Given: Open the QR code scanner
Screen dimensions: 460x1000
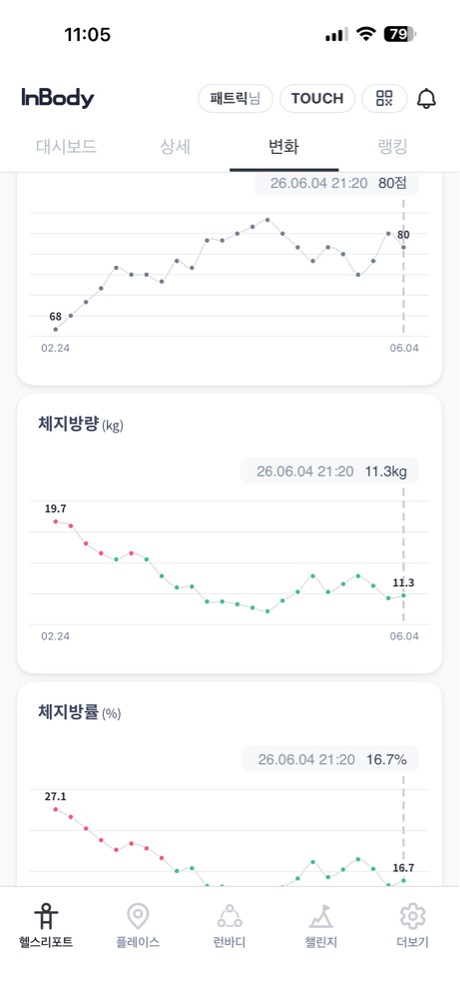Looking at the screenshot, I should point(384,99).
